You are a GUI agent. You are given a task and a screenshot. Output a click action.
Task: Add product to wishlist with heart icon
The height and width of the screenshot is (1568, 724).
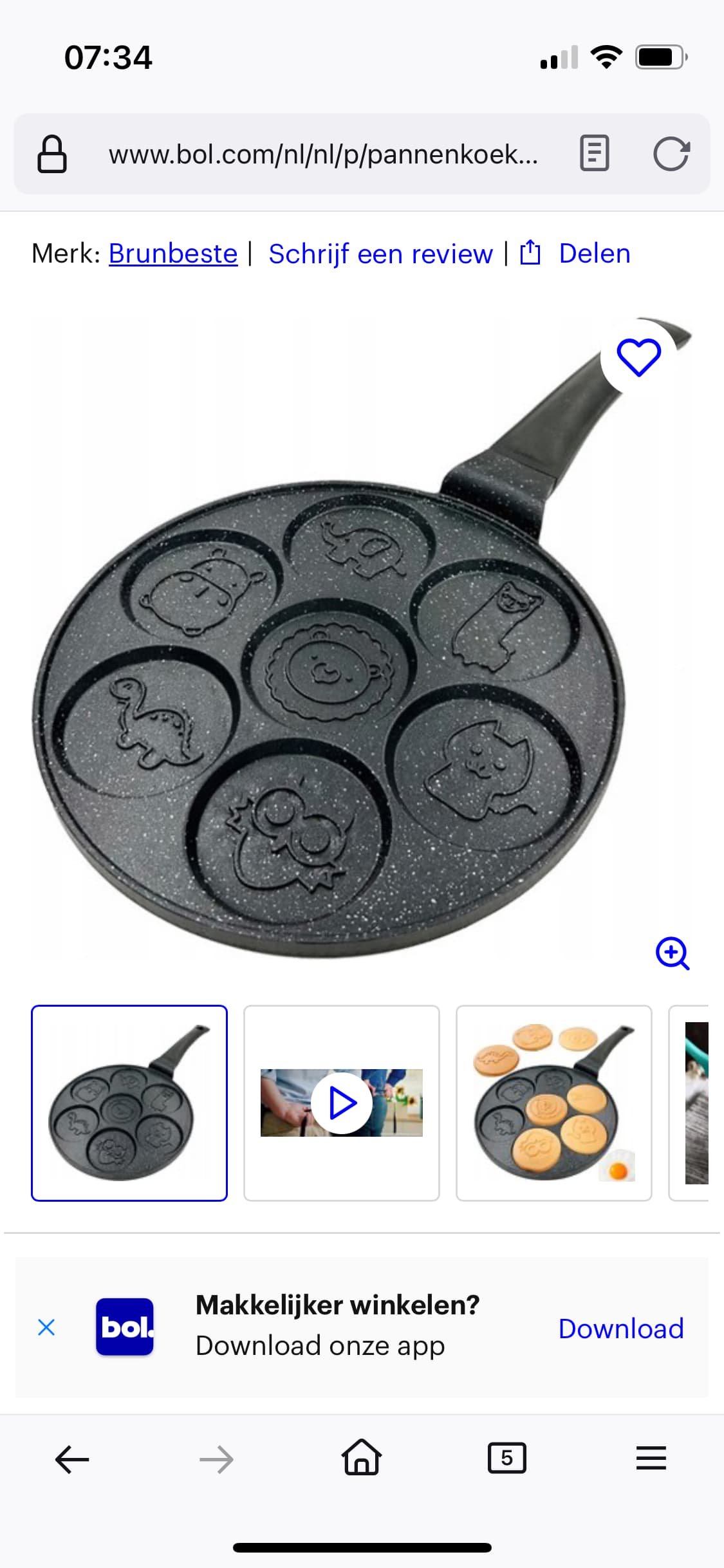[638, 357]
